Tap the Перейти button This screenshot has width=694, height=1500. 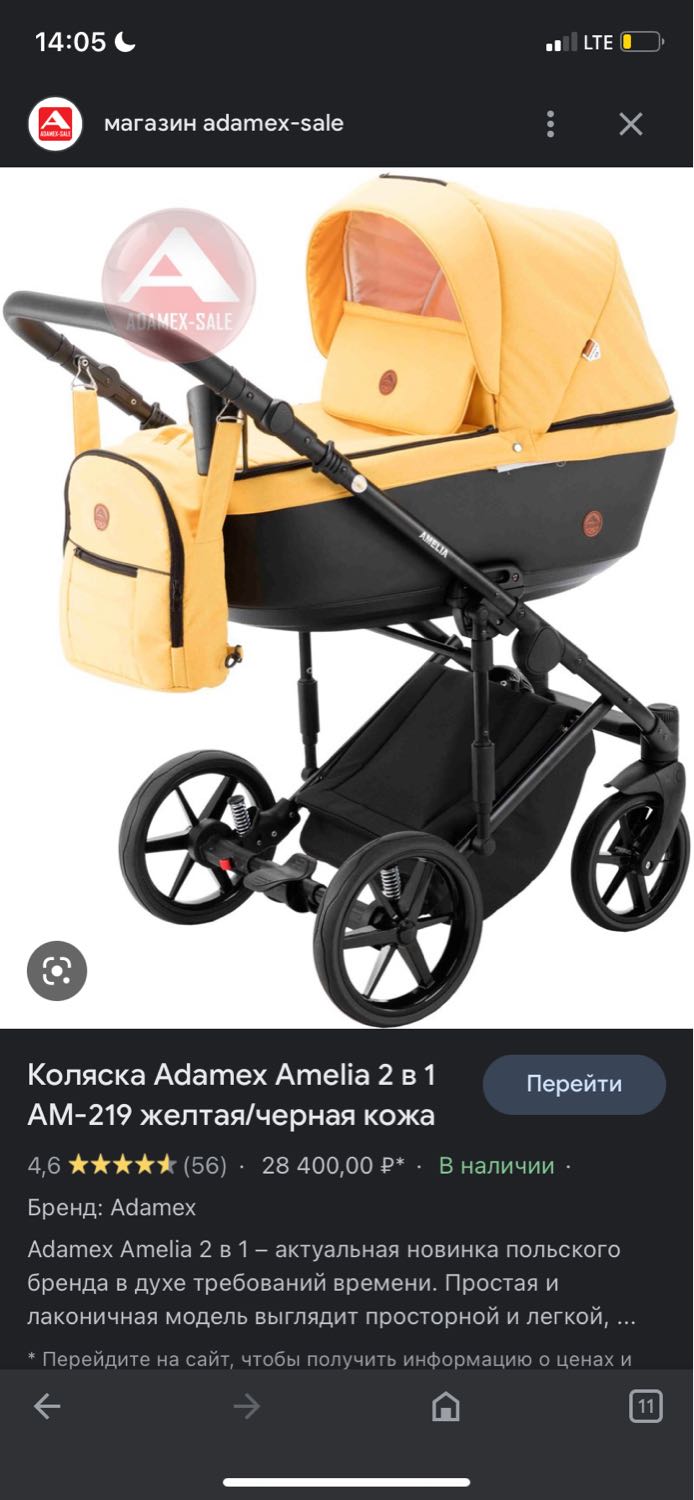[x=574, y=1084]
